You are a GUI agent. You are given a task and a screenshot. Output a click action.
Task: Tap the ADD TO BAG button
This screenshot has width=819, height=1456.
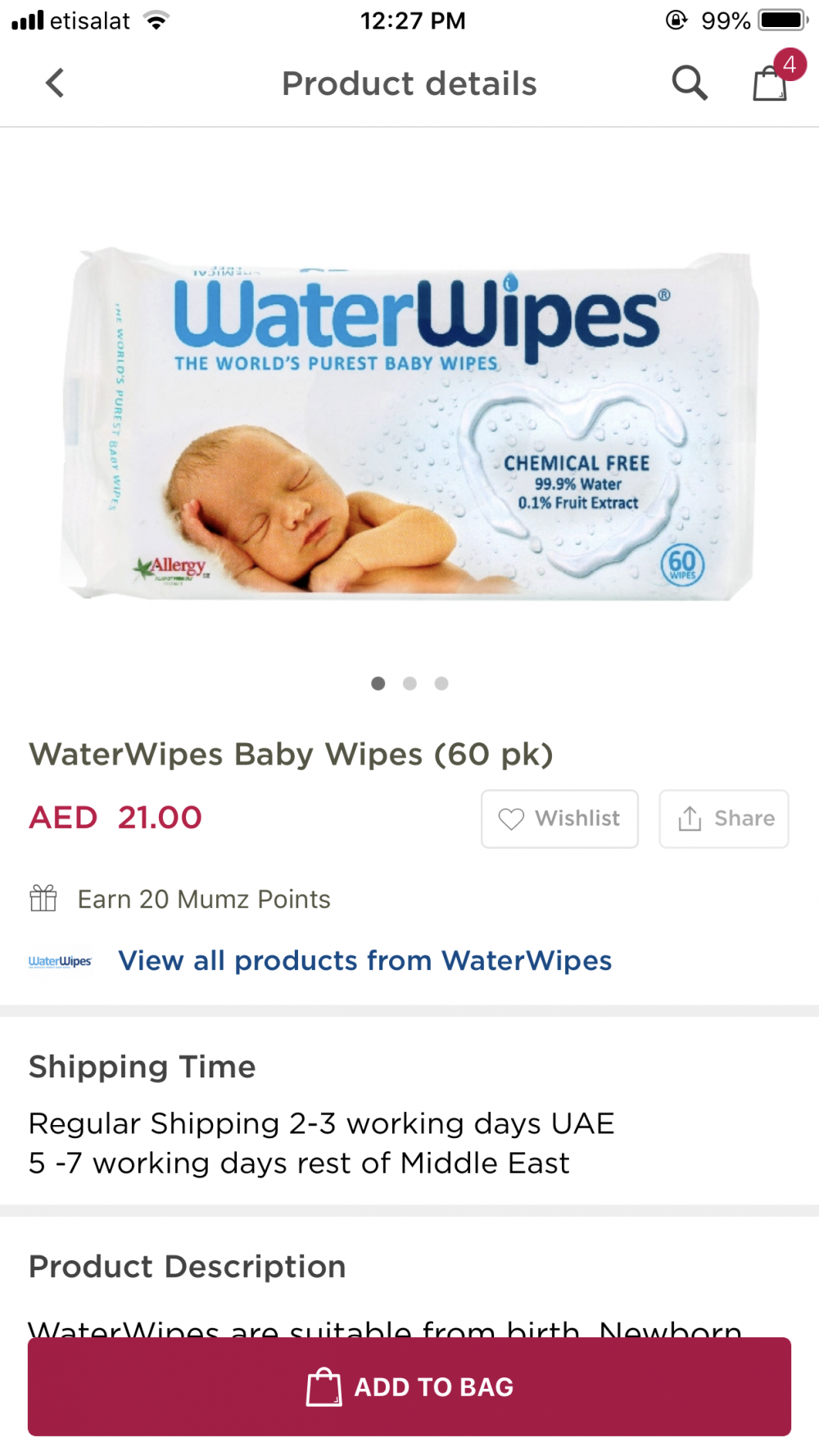coord(409,1386)
